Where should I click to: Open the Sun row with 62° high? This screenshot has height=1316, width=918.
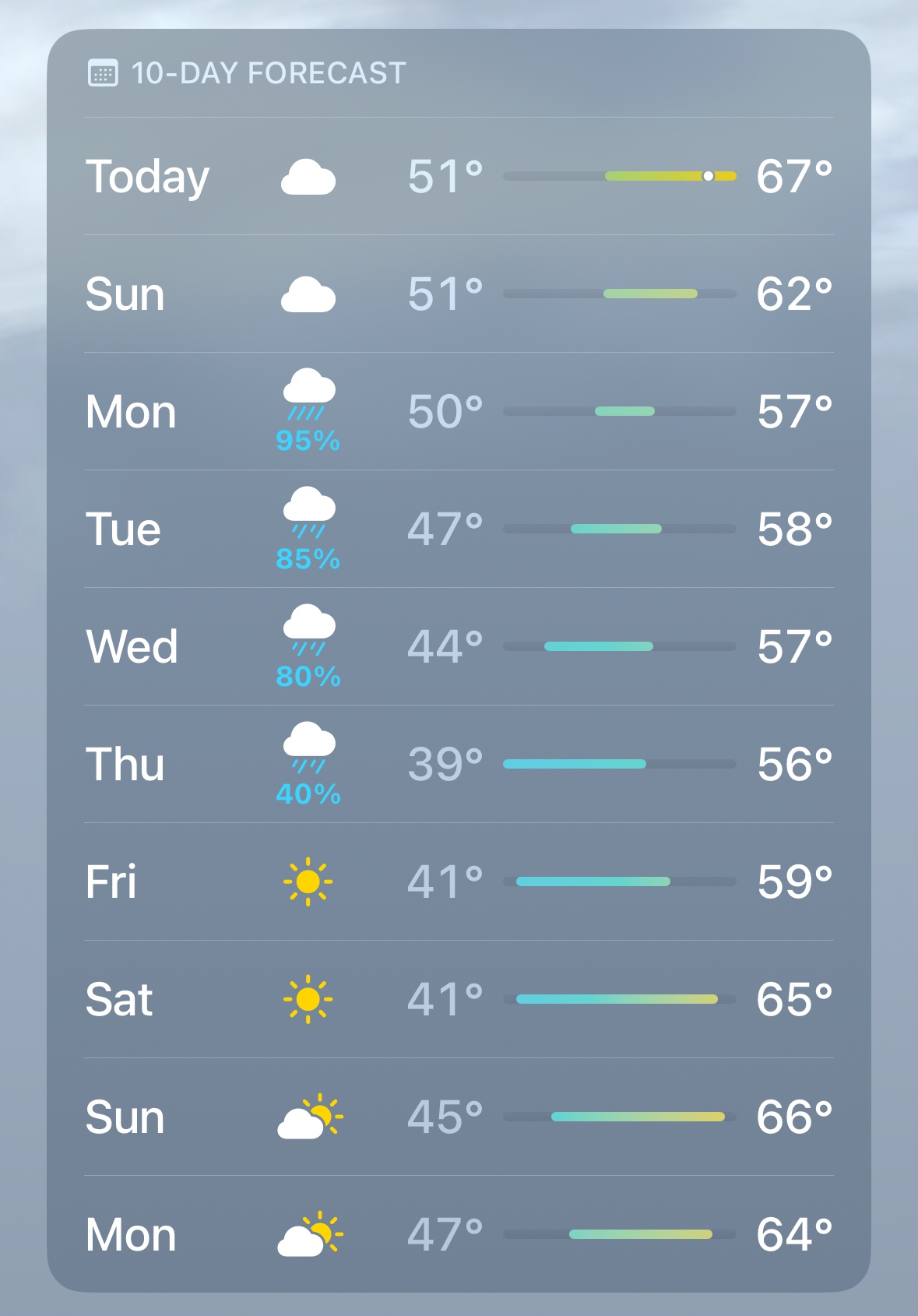pyautogui.click(x=459, y=294)
